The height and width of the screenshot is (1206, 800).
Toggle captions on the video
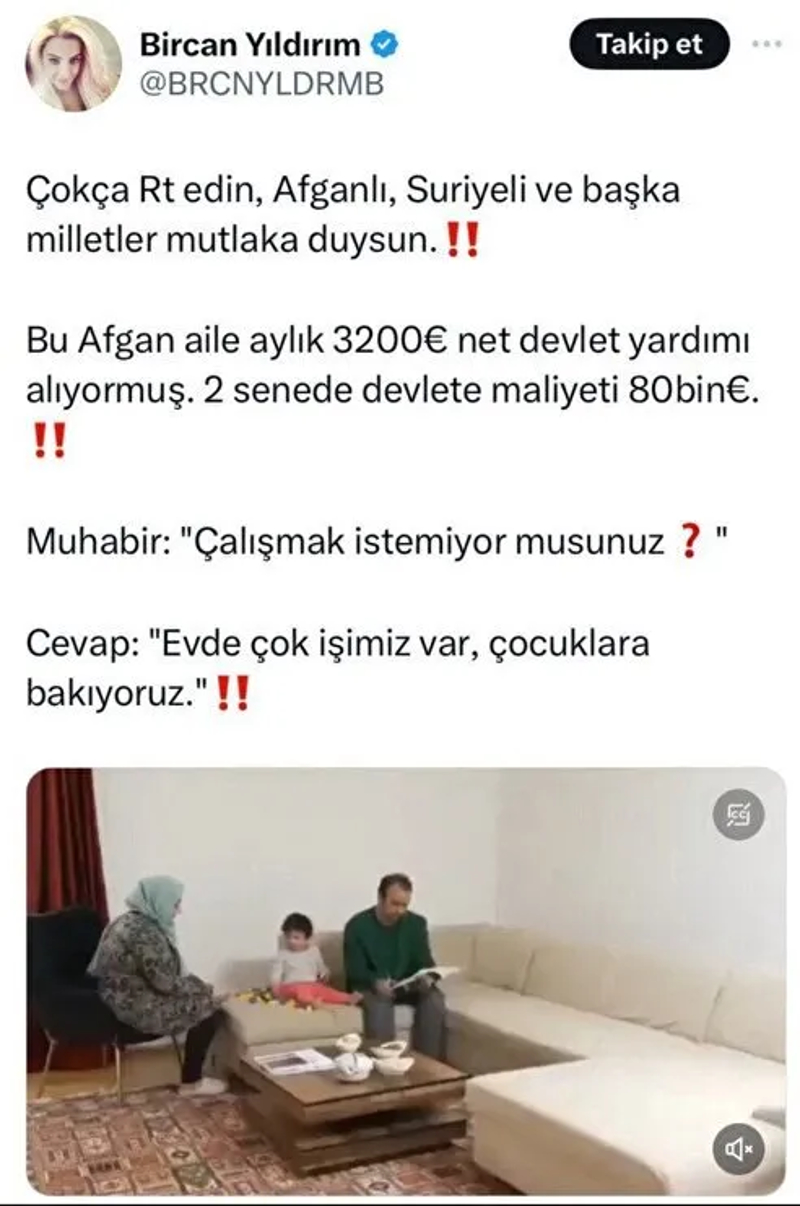(738, 816)
